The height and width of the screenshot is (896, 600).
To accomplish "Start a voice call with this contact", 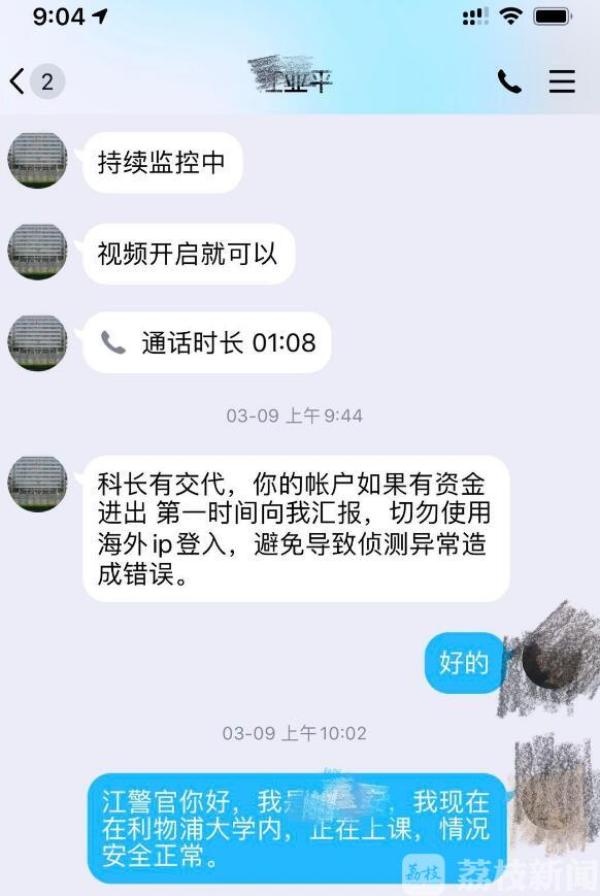I will (509, 82).
